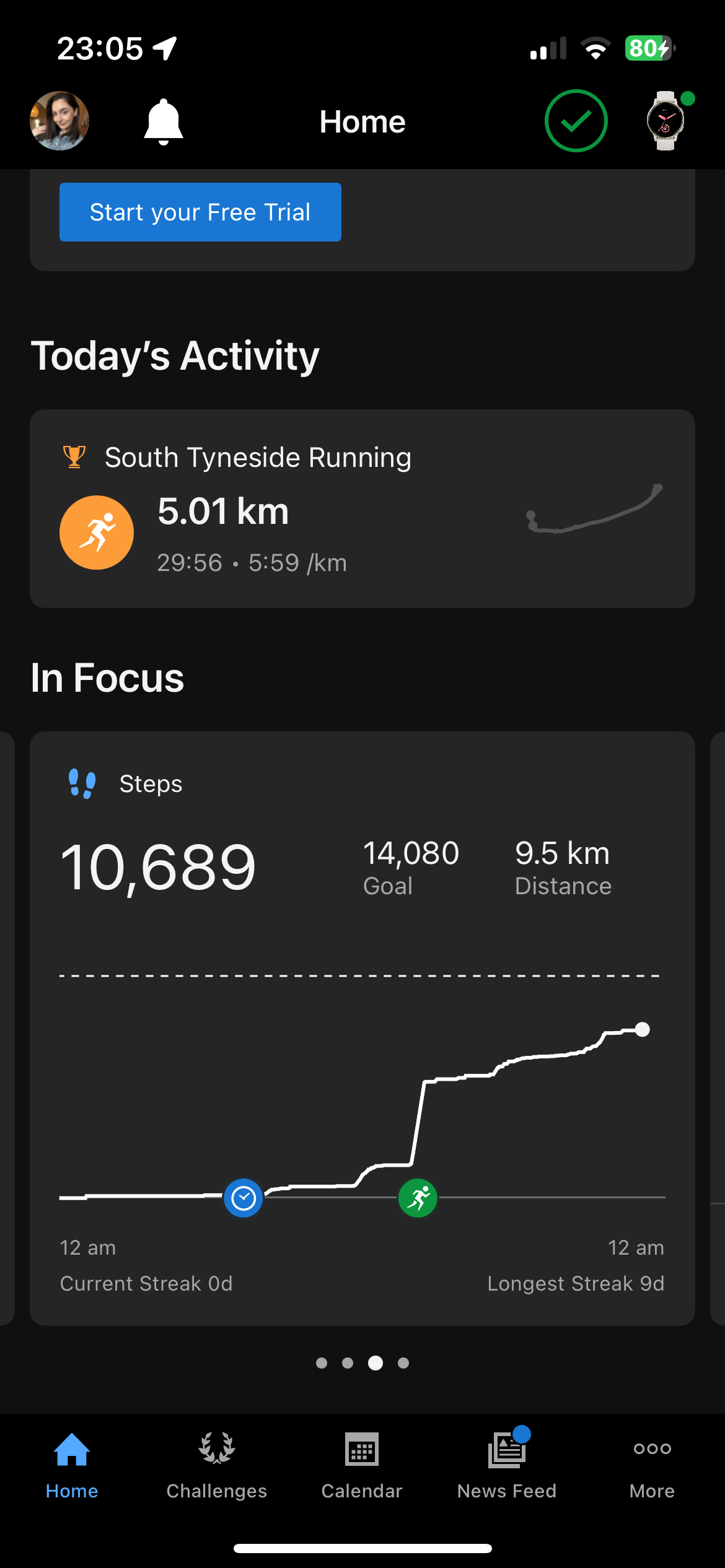Open the connected watch device icon

point(666,121)
